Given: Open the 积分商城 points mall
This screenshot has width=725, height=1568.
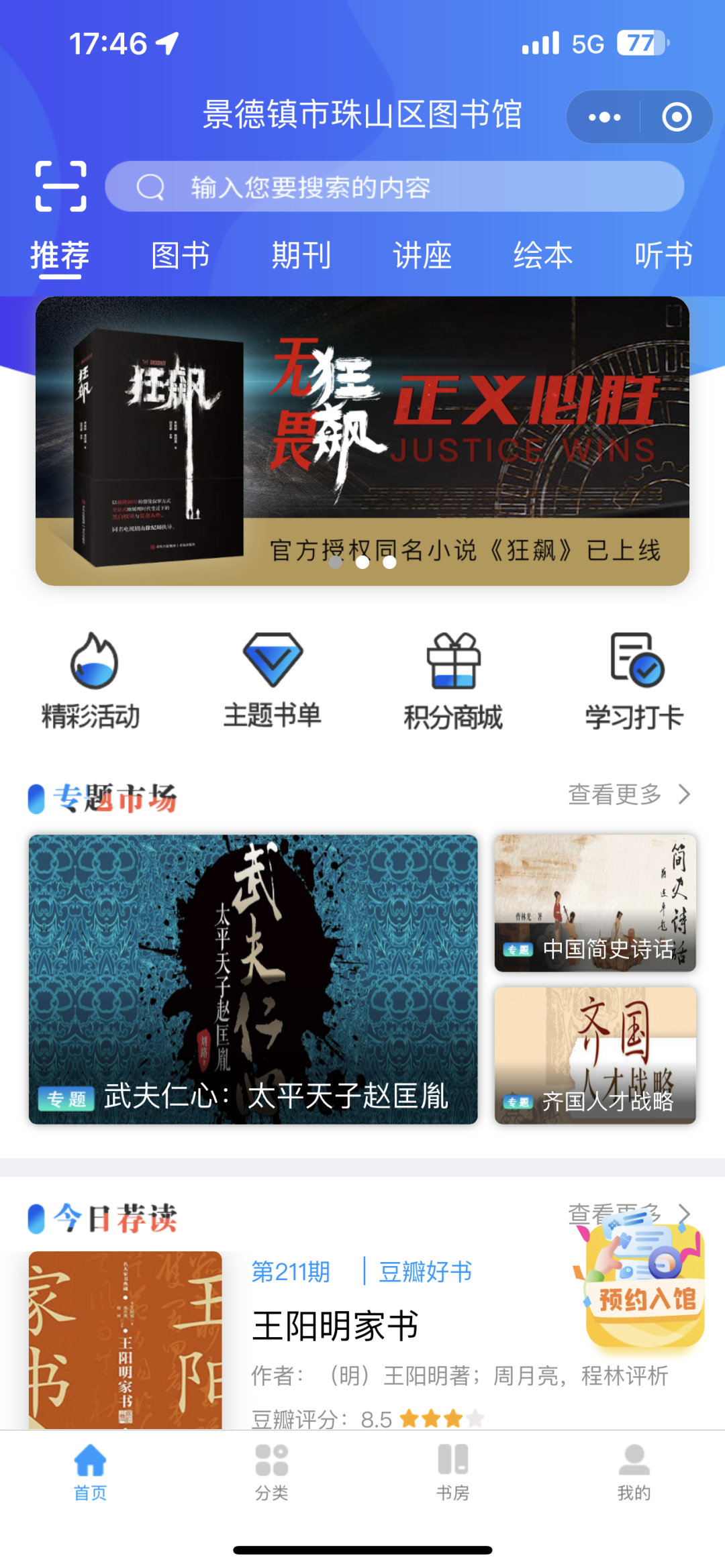Looking at the screenshot, I should point(453,680).
